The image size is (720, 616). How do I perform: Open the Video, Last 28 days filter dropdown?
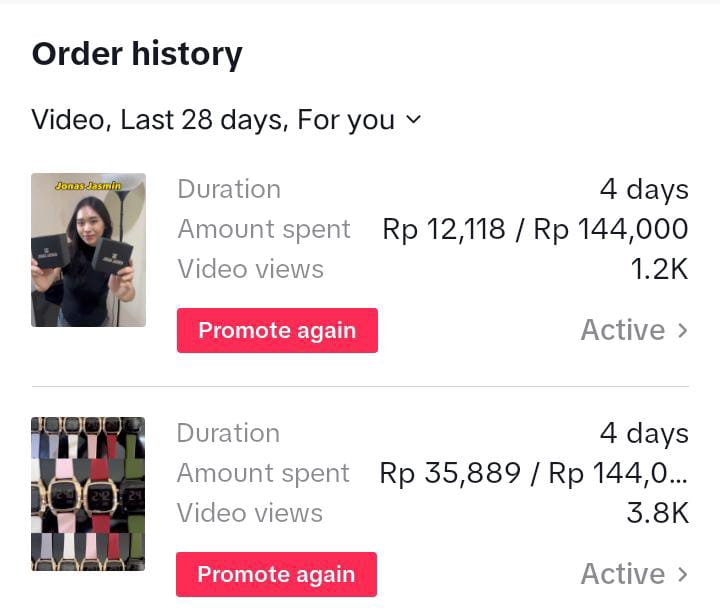click(x=226, y=121)
